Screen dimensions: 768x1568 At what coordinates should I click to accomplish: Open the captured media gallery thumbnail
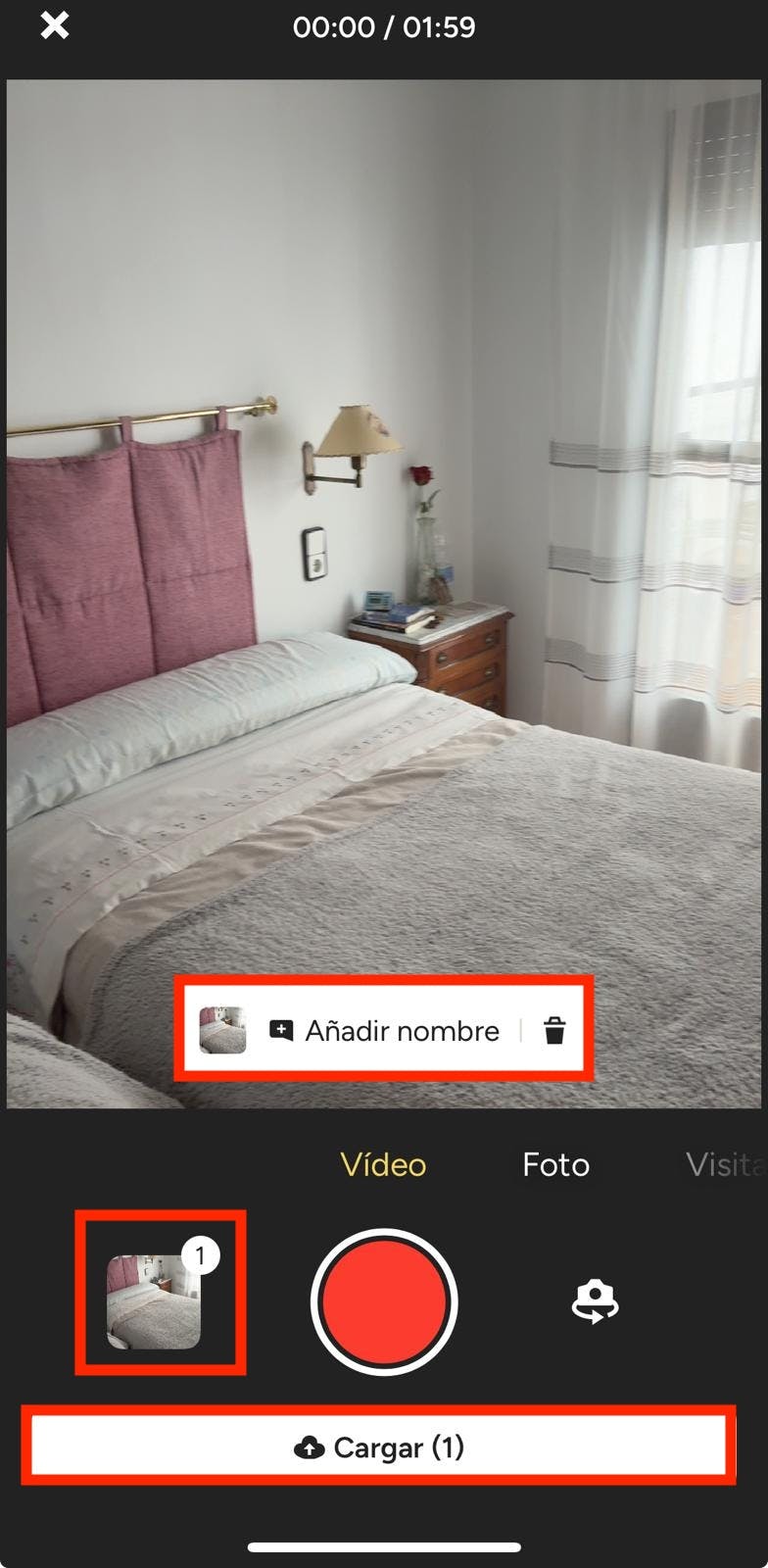coord(154,1301)
